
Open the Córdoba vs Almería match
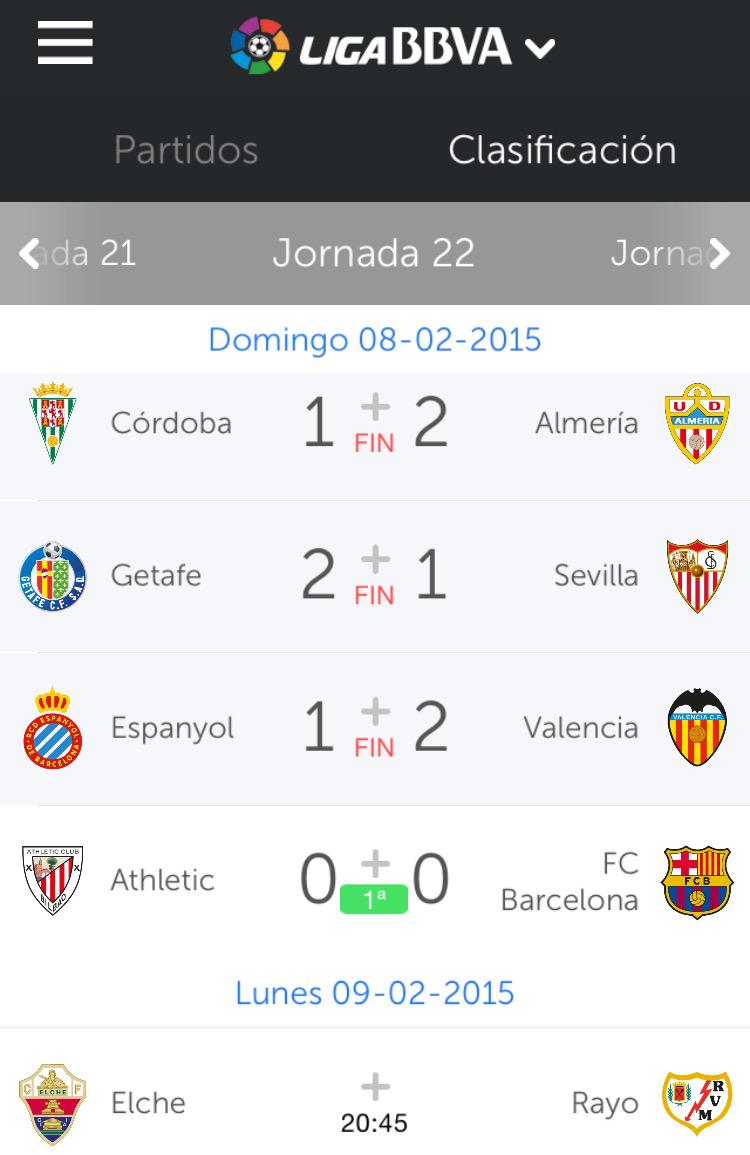click(x=374, y=424)
